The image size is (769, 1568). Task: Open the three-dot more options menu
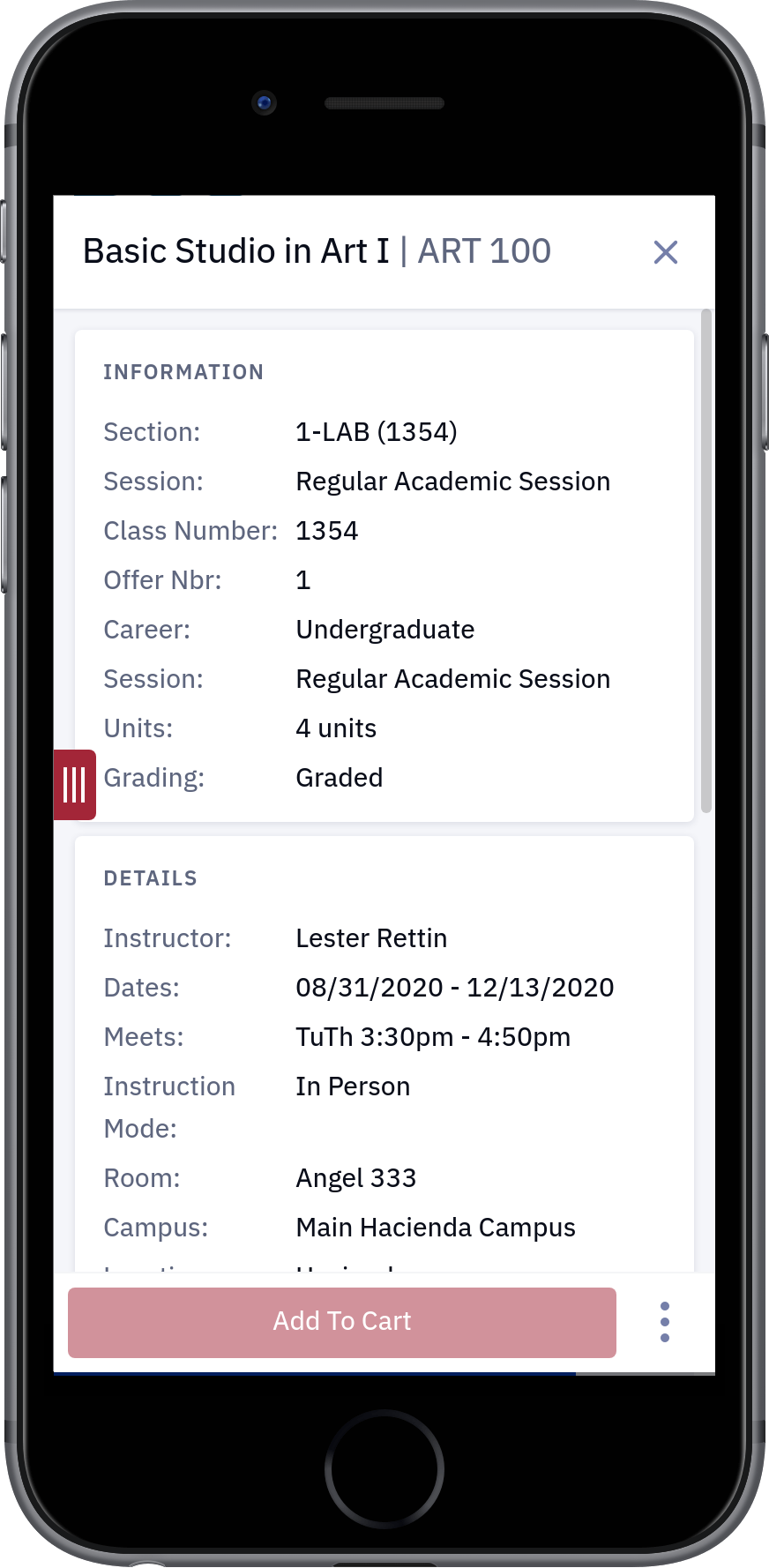point(665,1322)
